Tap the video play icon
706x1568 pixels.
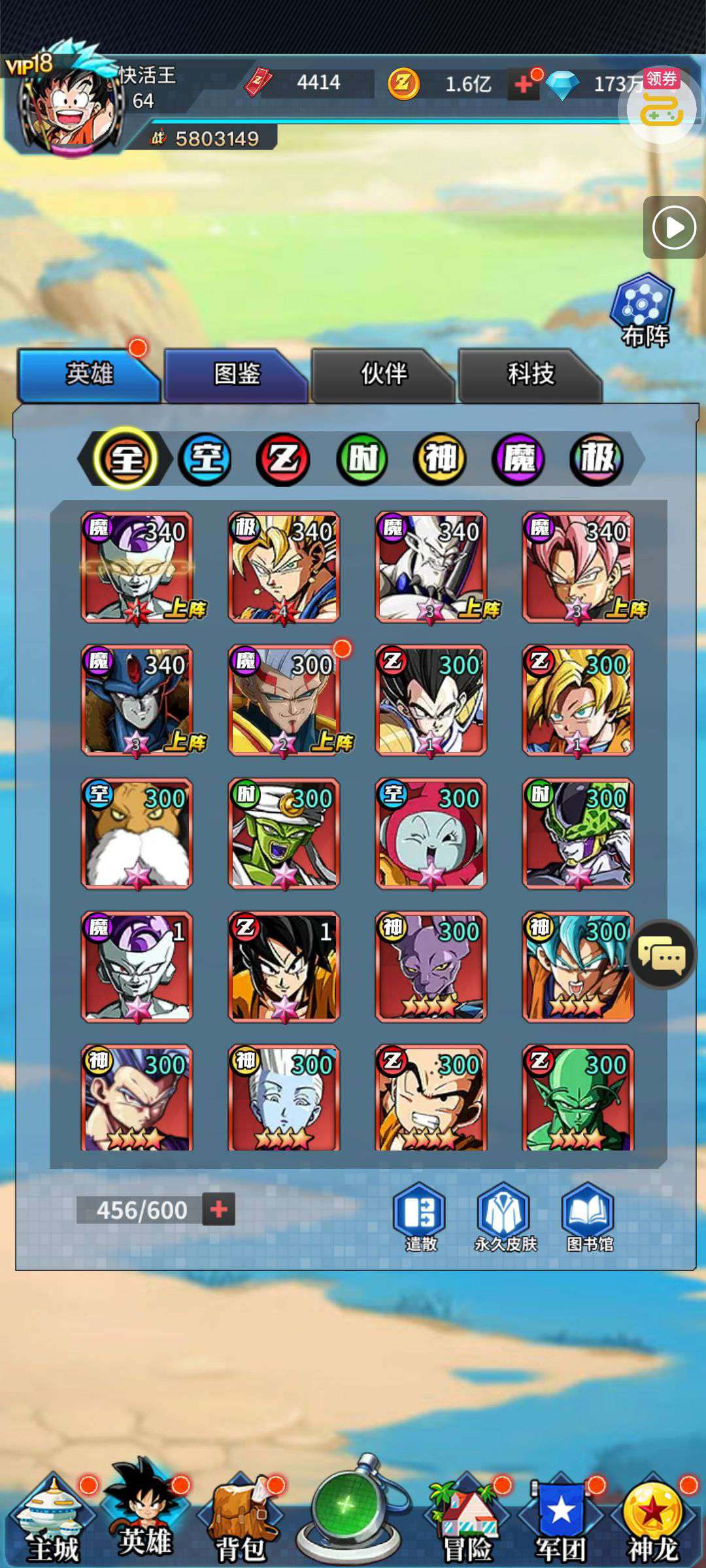[x=674, y=227]
